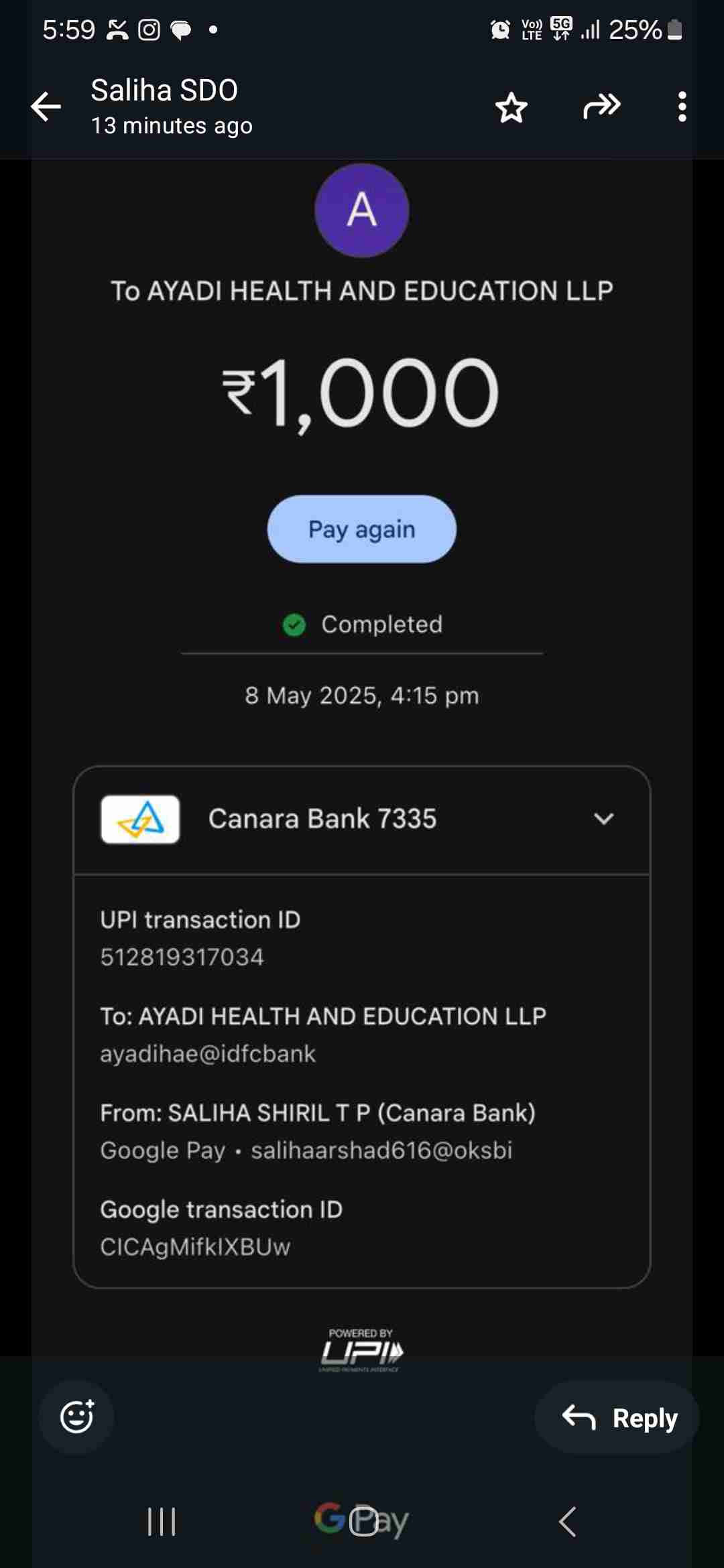Open the system recent apps view
This screenshot has height=1568, width=724.
162,1522
